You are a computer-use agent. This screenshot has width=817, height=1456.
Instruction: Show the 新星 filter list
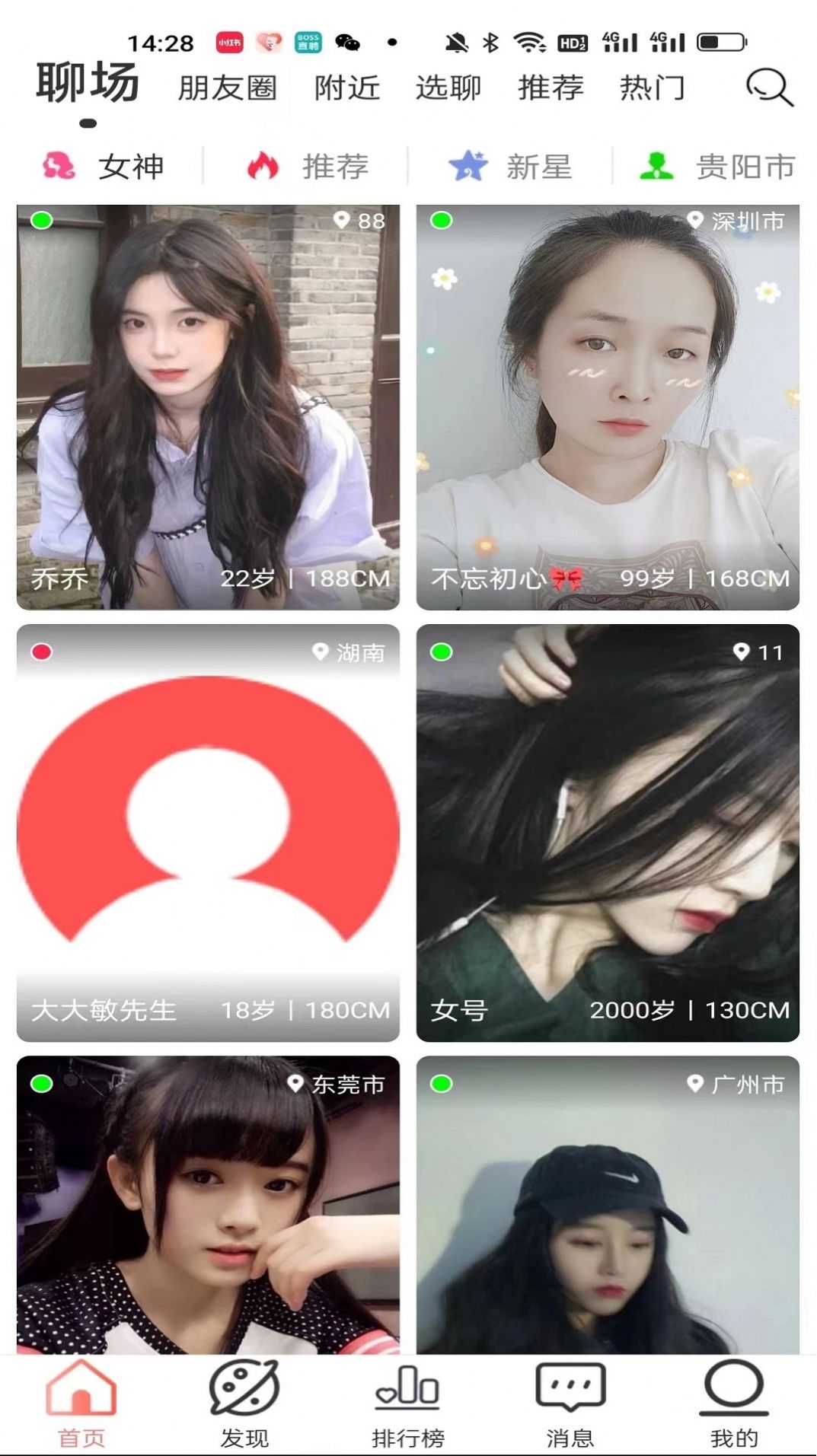[x=510, y=166]
